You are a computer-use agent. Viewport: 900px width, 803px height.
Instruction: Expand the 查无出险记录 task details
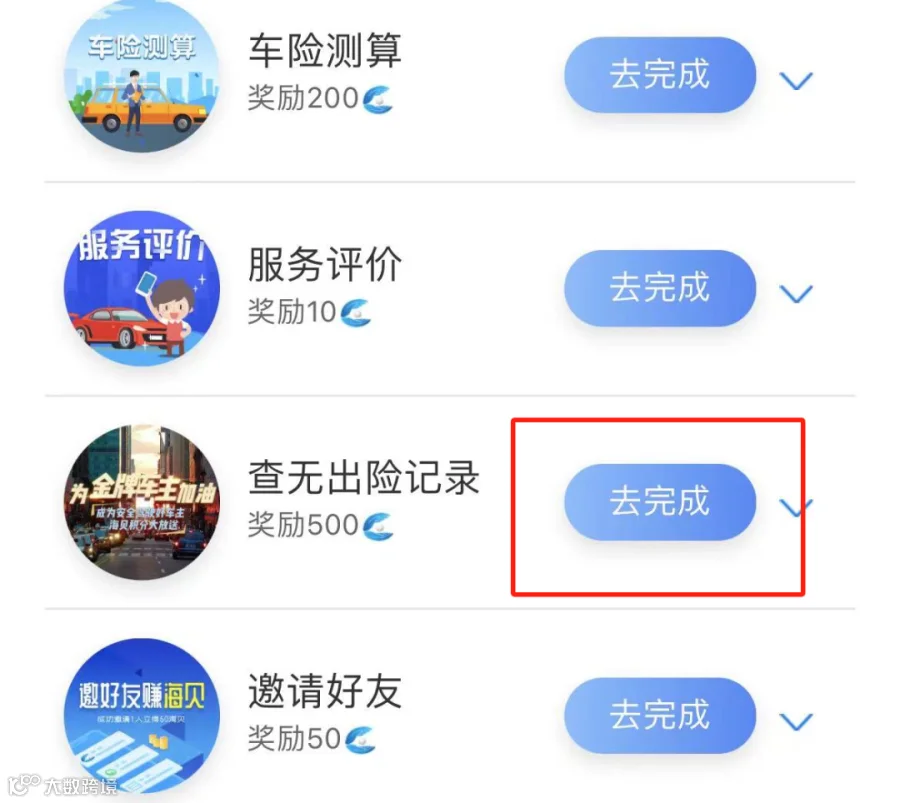(x=796, y=507)
